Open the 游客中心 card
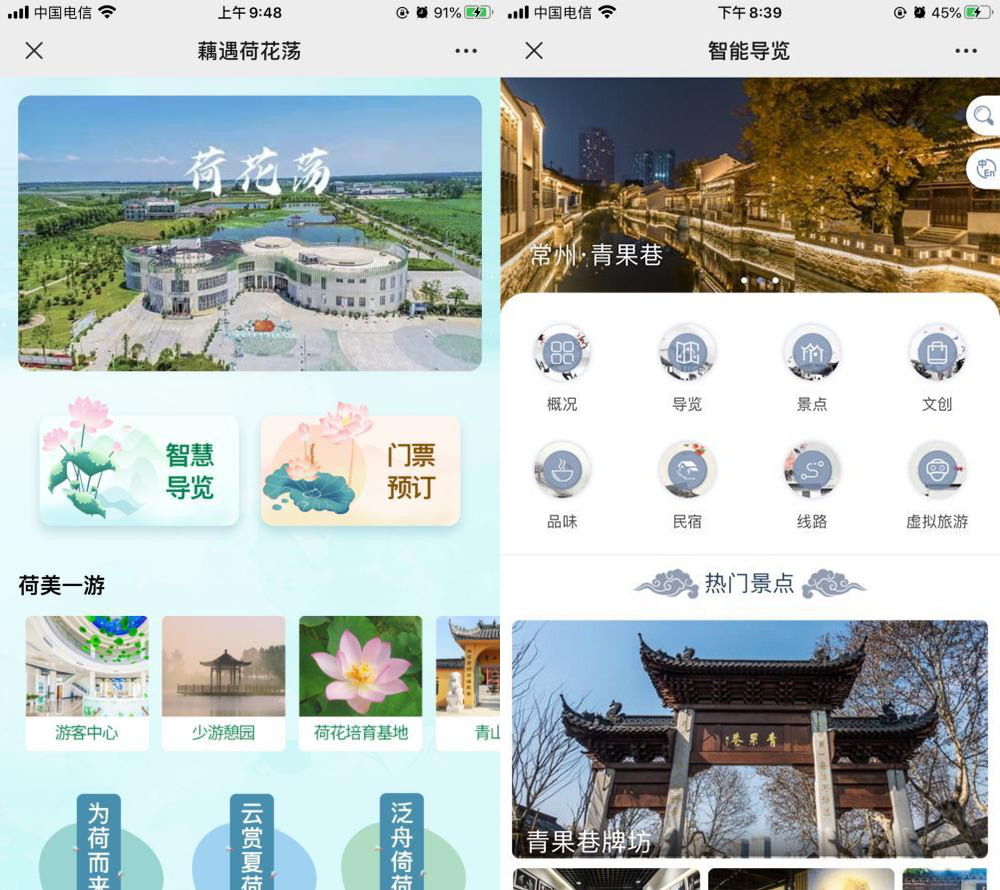The image size is (1000, 890). click(87, 682)
